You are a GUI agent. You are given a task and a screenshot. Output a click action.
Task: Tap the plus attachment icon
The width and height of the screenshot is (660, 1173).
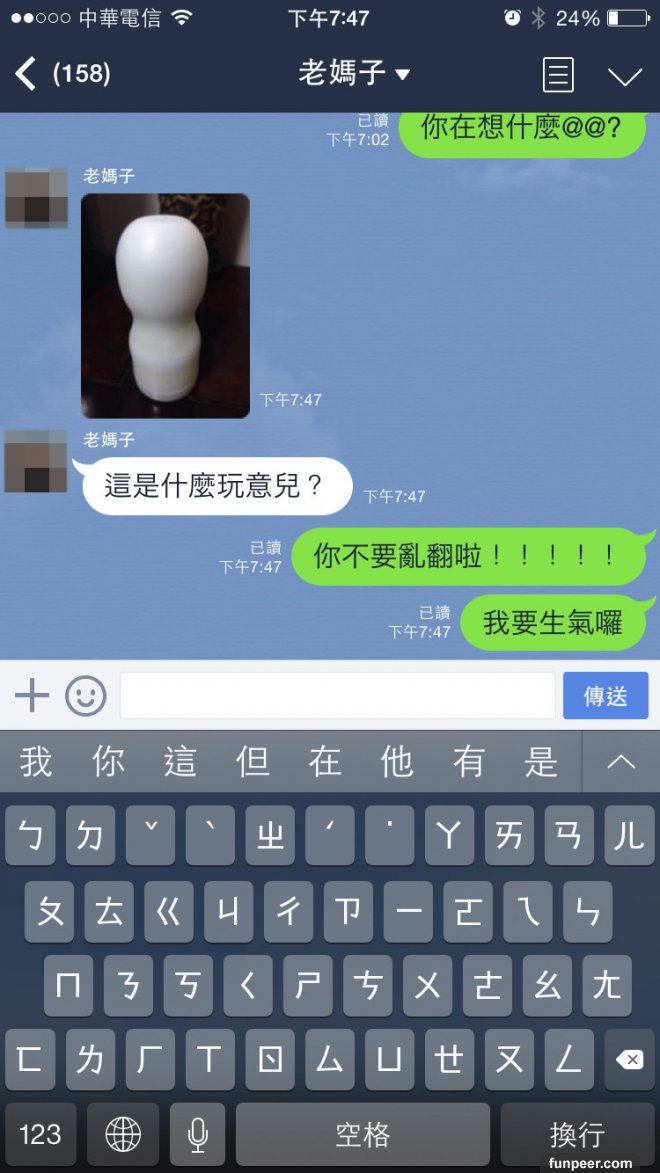click(32, 695)
